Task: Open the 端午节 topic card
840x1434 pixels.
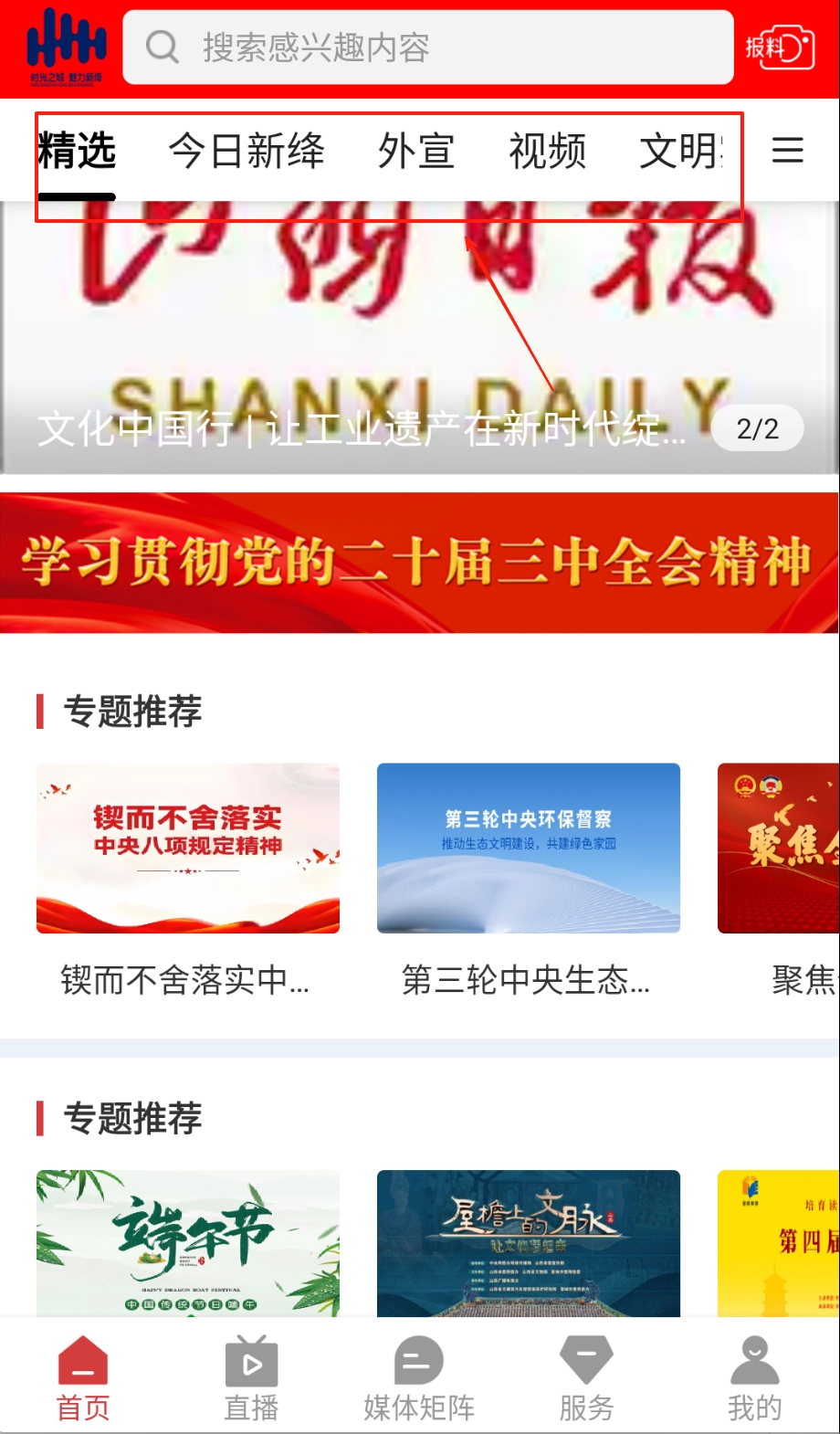Action: pyautogui.click(x=188, y=1242)
